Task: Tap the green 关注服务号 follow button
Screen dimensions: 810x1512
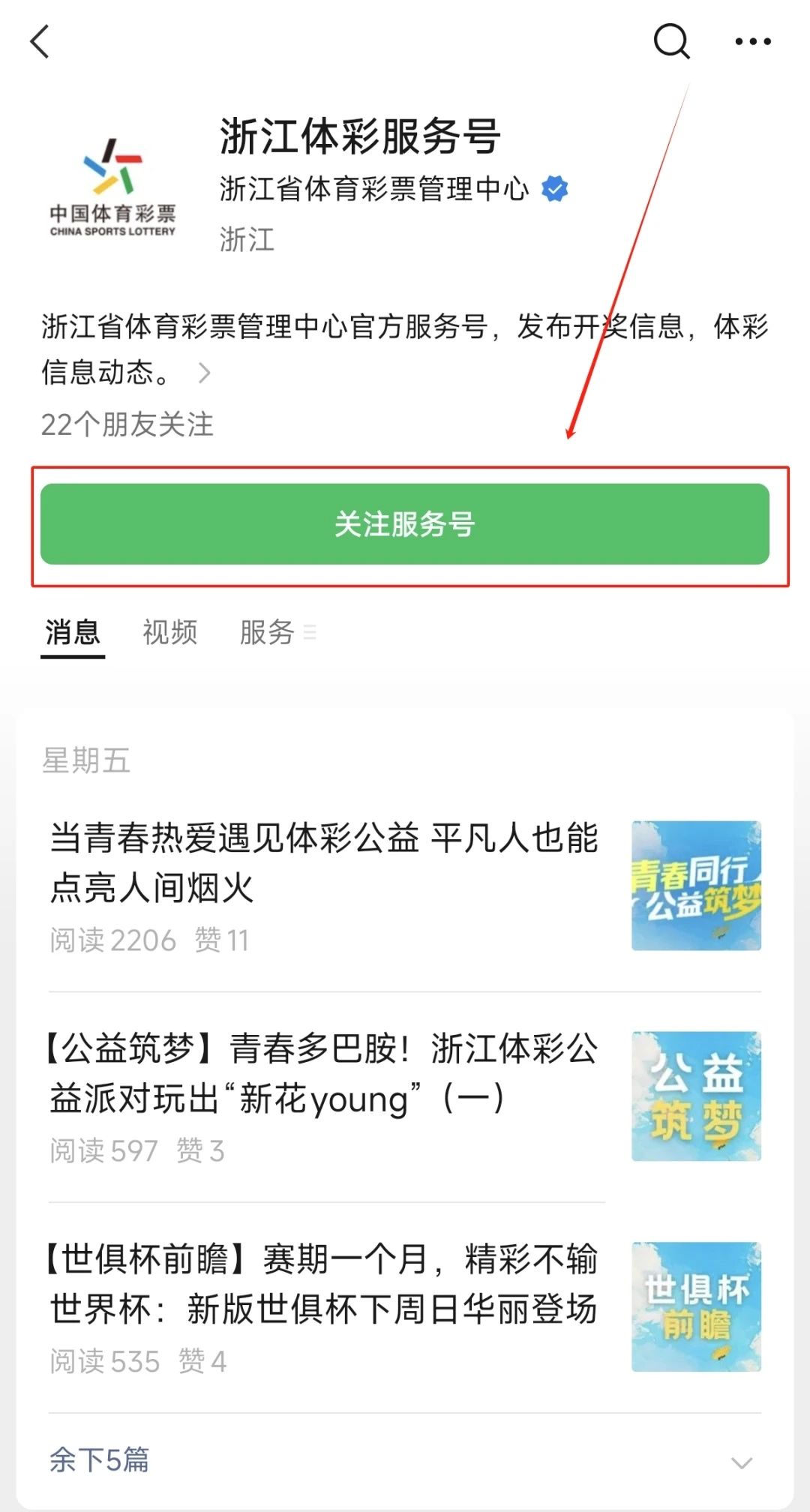Action: [x=405, y=524]
